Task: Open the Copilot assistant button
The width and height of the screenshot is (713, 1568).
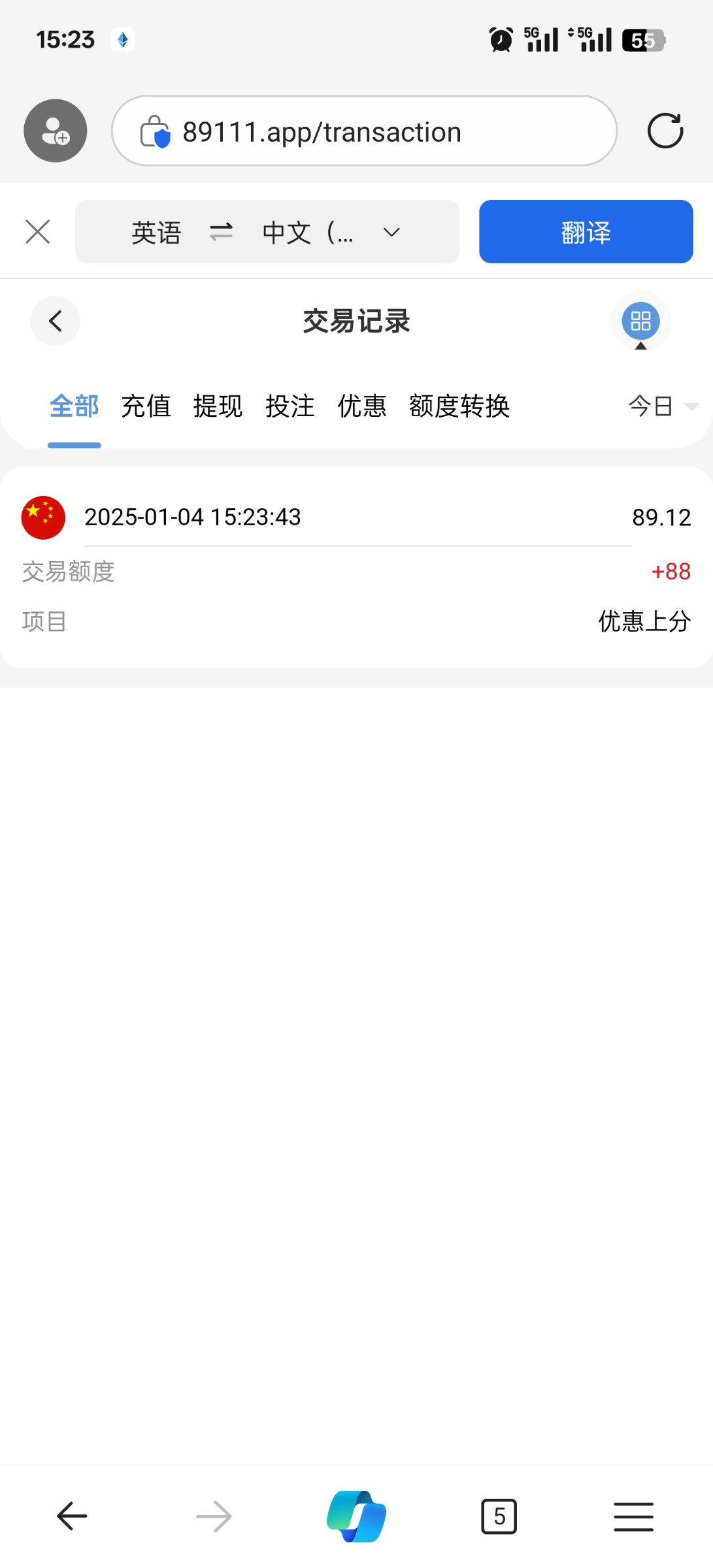Action: pos(356,1516)
